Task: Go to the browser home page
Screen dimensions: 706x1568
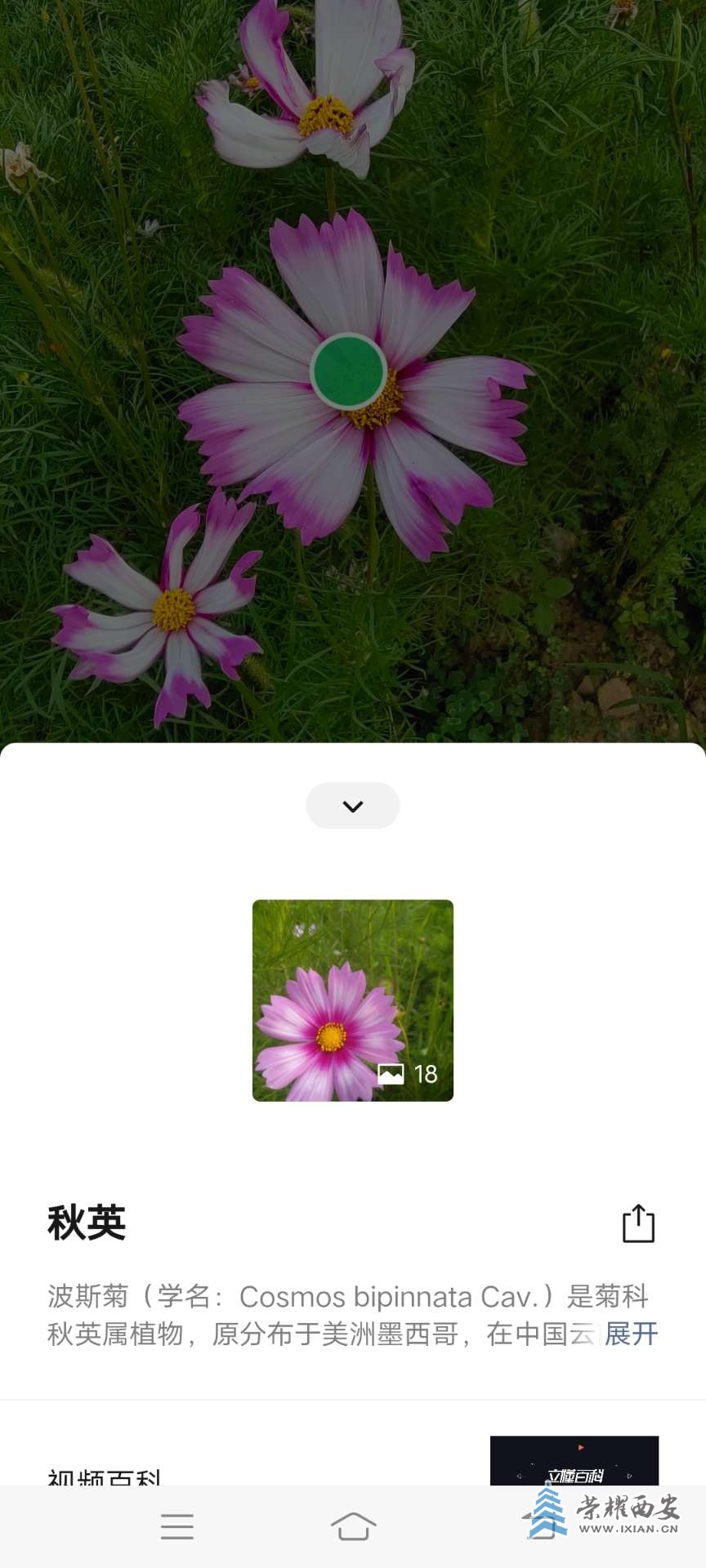Action: pyautogui.click(x=353, y=1526)
